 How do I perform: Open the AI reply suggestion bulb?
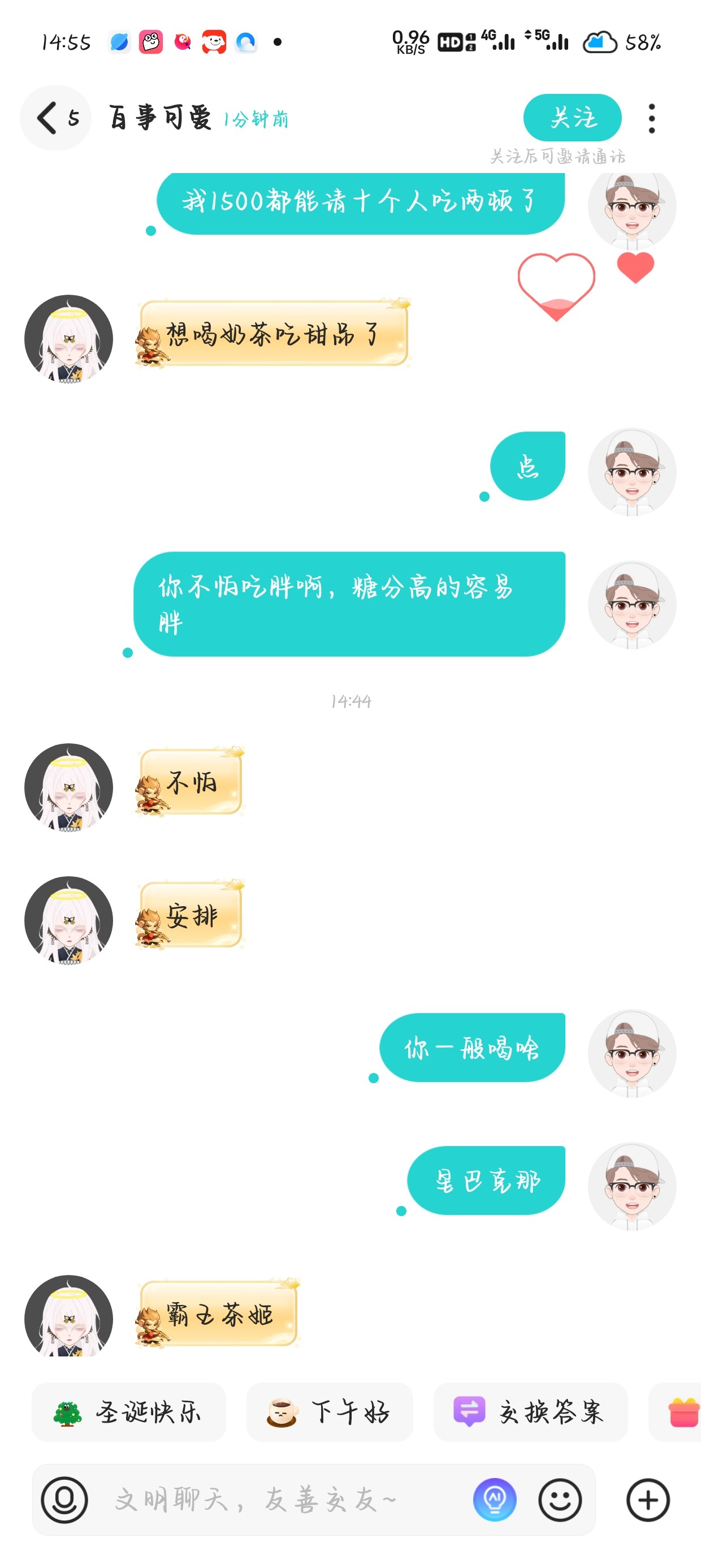[495, 1500]
